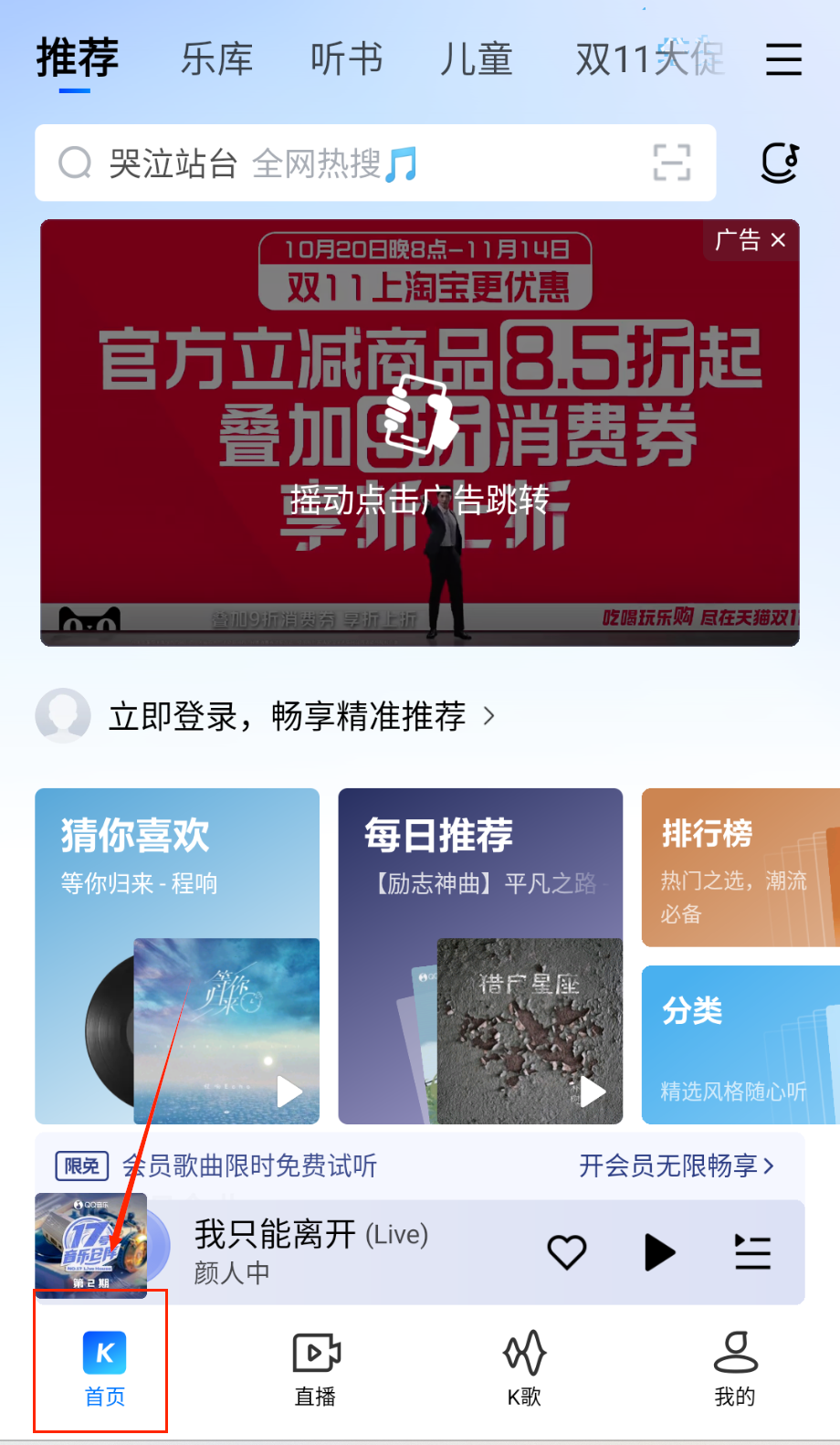Image resolution: width=840 pixels, height=1445 pixels.
Task: Open the music recognition icon
Action: tap(781, 163)
